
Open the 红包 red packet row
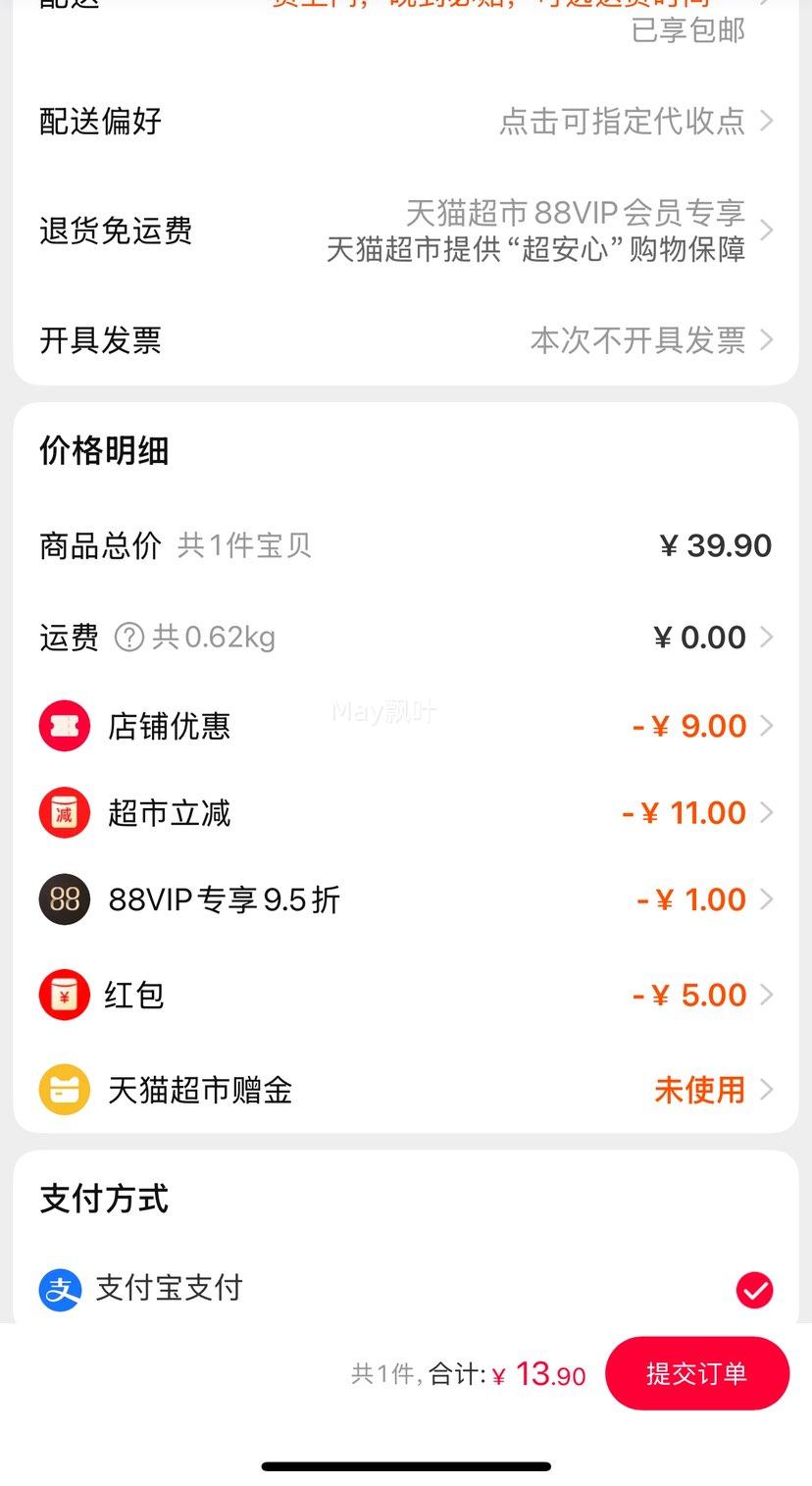(x=406, y=995)
